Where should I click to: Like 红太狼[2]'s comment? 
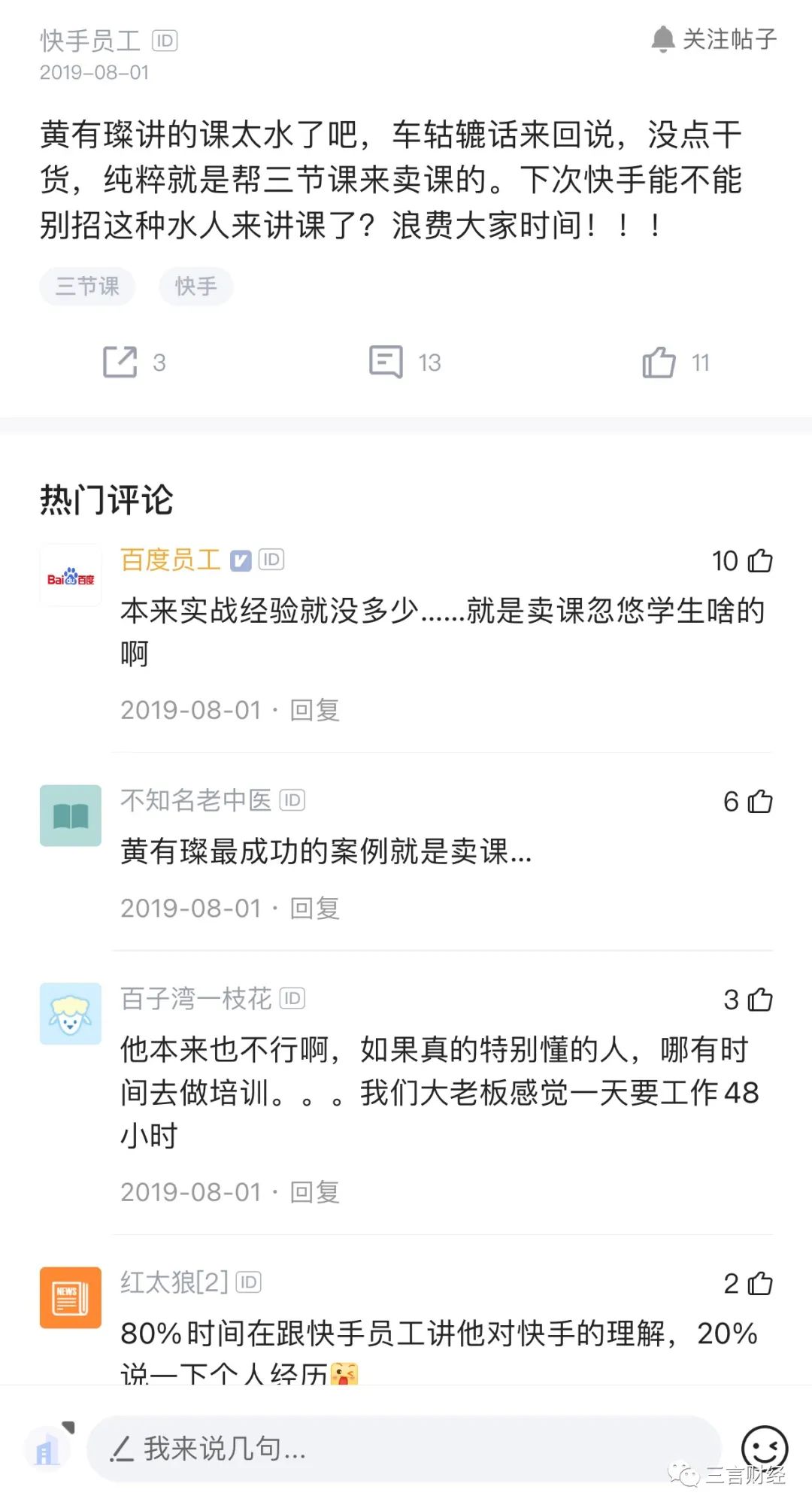point(760,1283)
